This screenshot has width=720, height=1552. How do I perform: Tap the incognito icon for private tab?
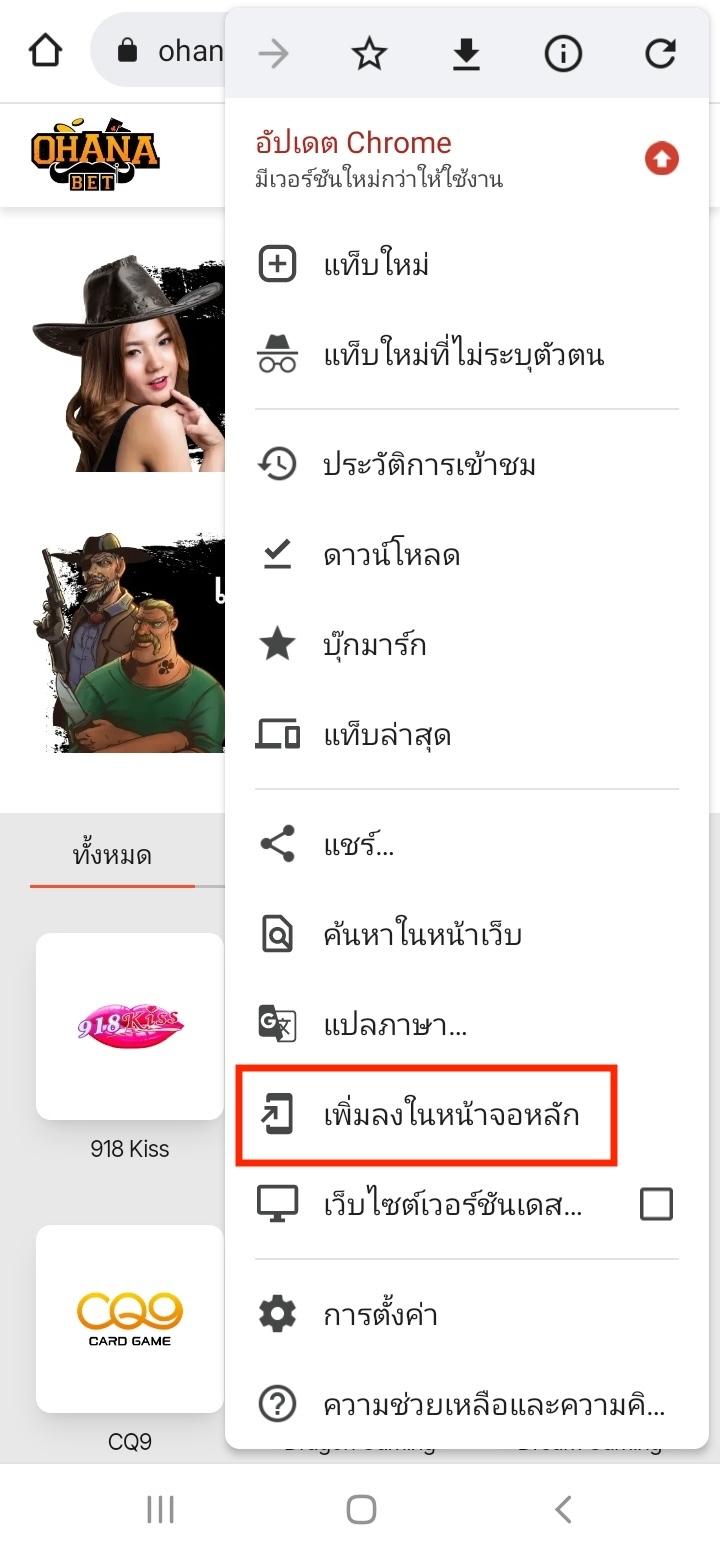click(x=277, y=353)
